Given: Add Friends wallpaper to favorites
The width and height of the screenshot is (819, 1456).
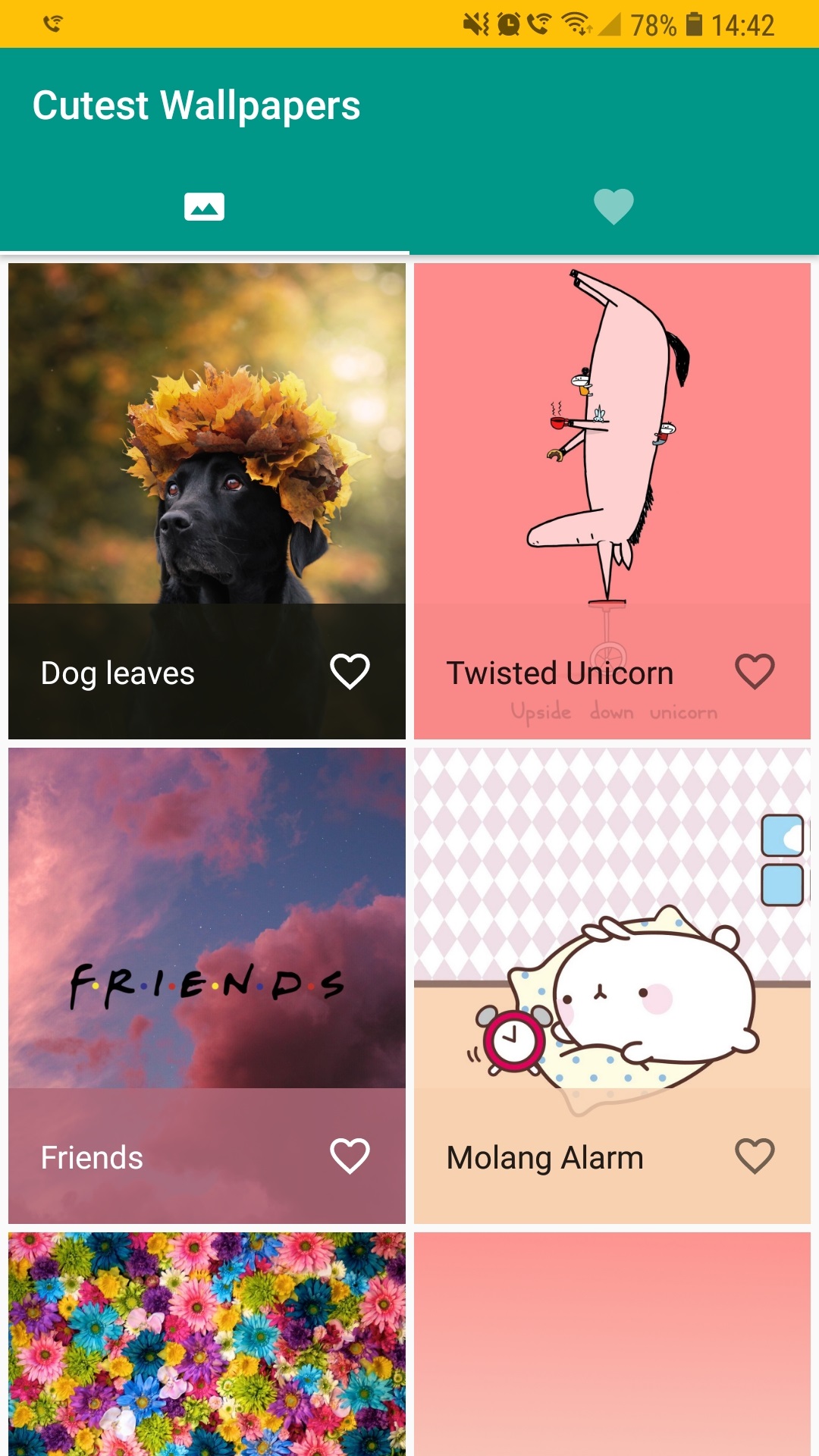Looking at the screenshot, I should [x=350, y=1156].
